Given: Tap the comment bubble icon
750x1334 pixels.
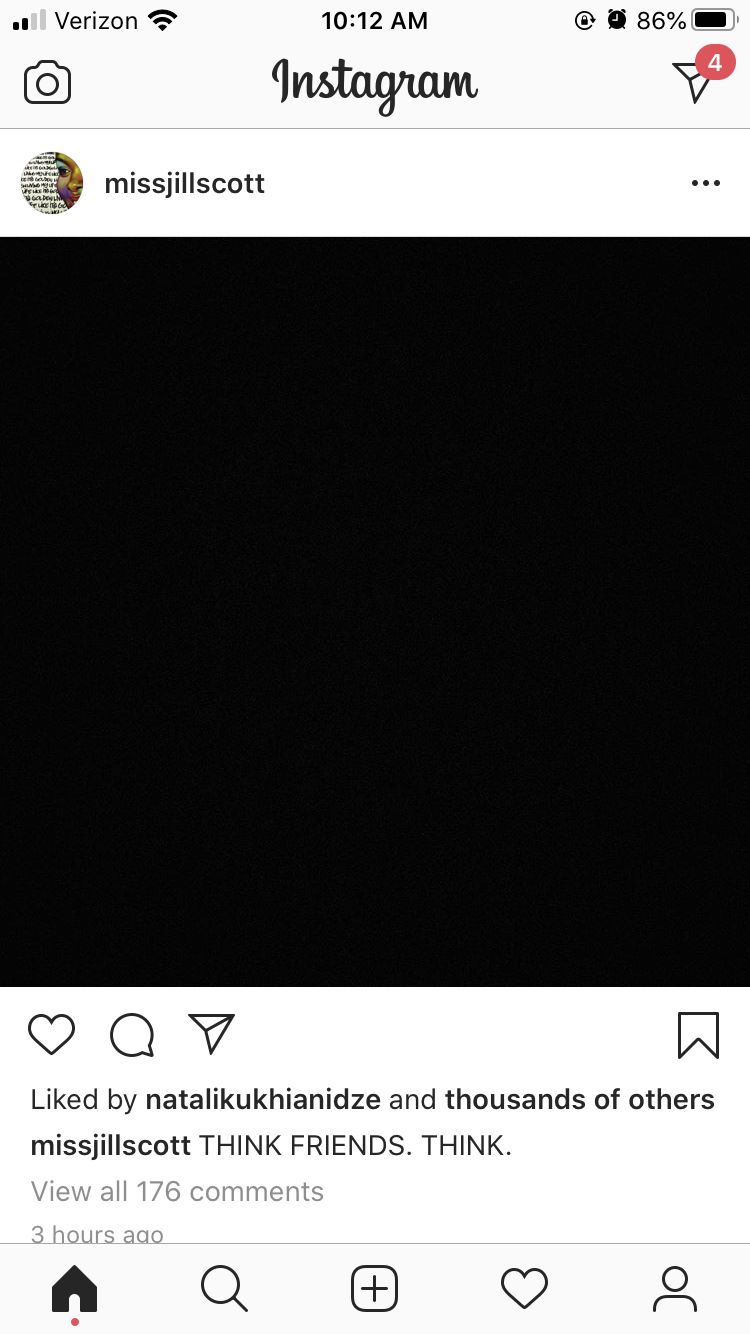Looking at the screenshot, I should click(x=132, y=1035).
